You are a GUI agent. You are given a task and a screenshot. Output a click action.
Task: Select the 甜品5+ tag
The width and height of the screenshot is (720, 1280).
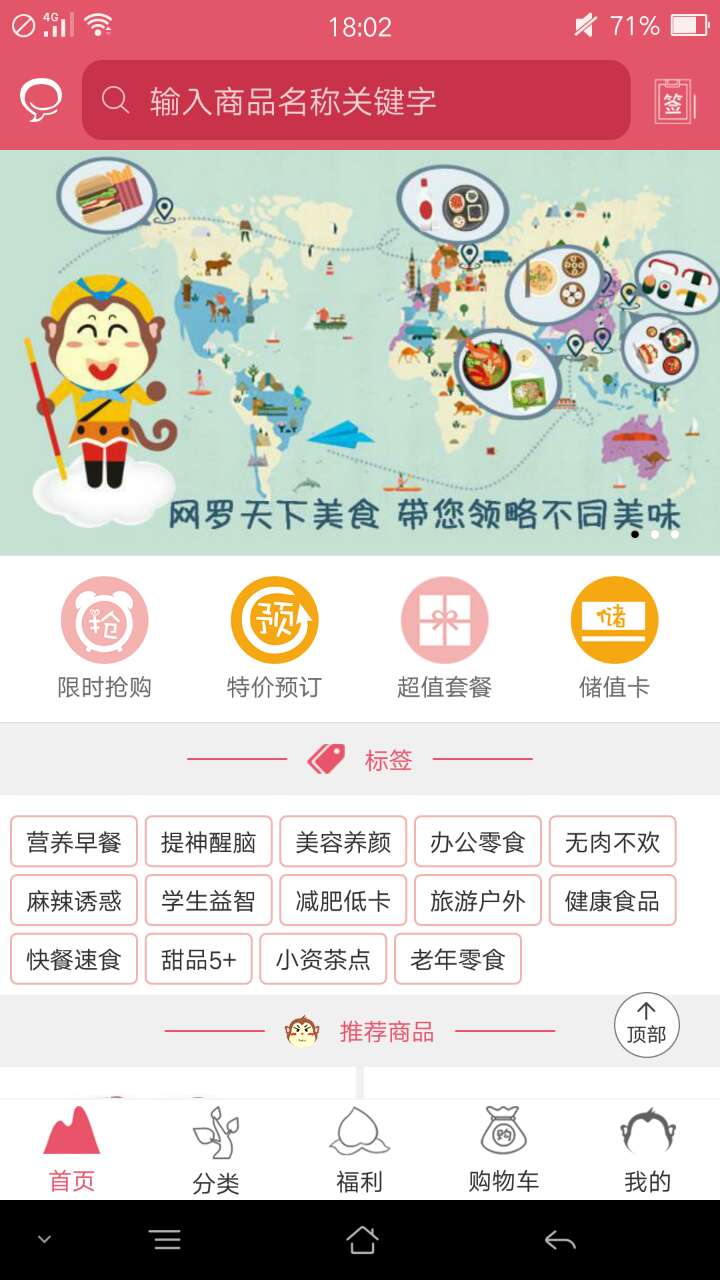click(x=198, y=960)
